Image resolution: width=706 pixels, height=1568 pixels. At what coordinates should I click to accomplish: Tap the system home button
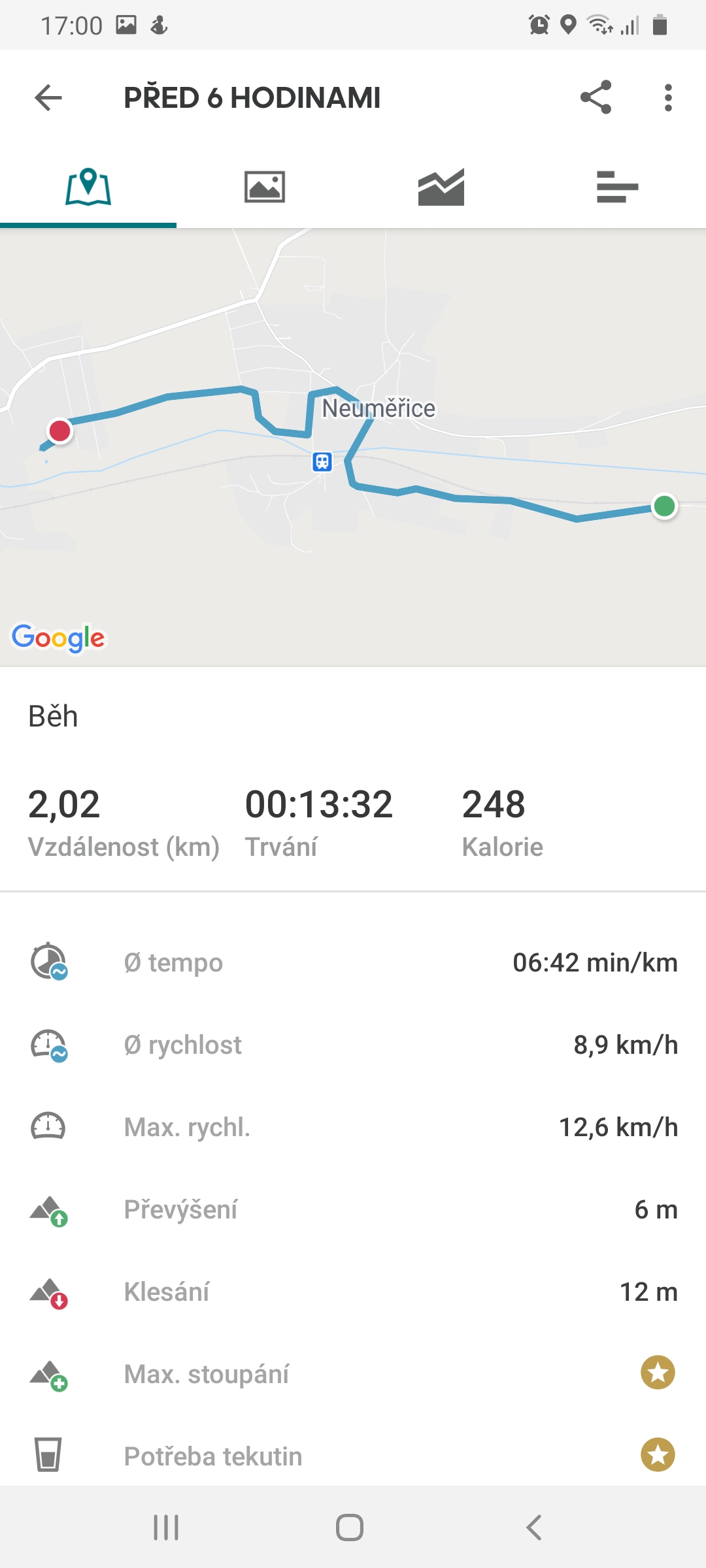tap(350, 1527)
